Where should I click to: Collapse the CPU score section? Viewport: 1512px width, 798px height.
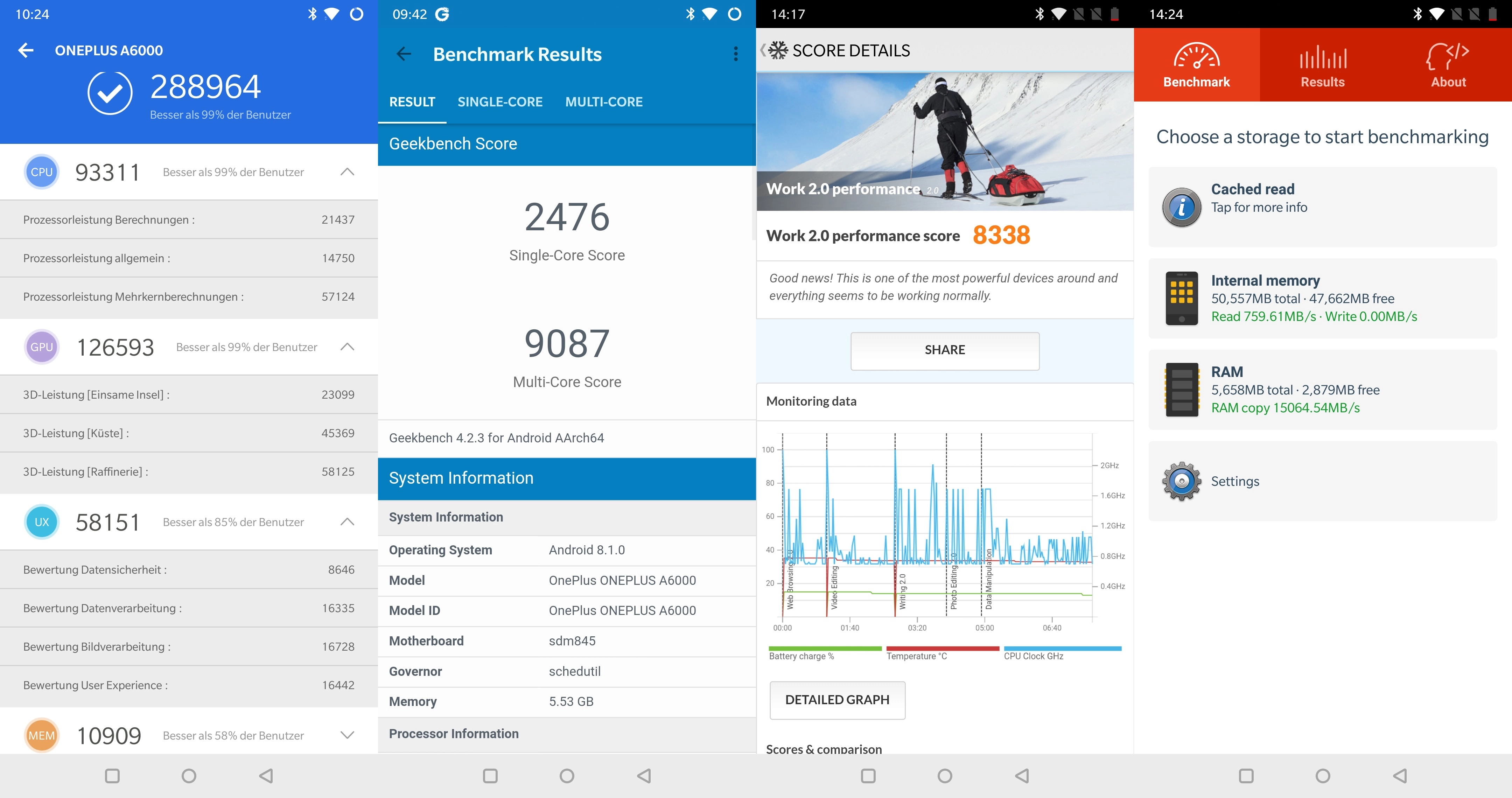pyautogui.click(x=347, y=172)
